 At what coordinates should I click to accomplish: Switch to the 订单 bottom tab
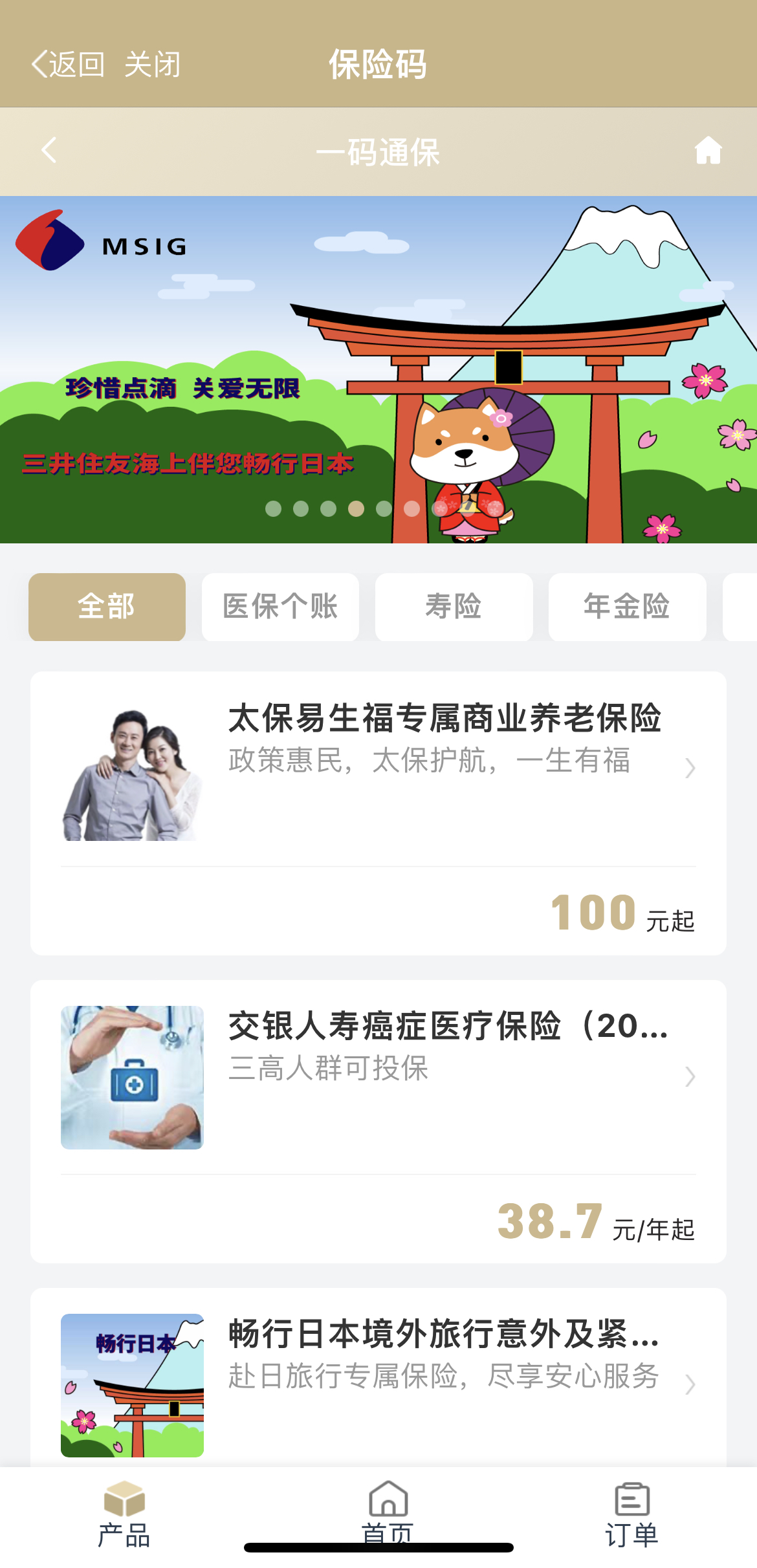tap(631, 1515)
